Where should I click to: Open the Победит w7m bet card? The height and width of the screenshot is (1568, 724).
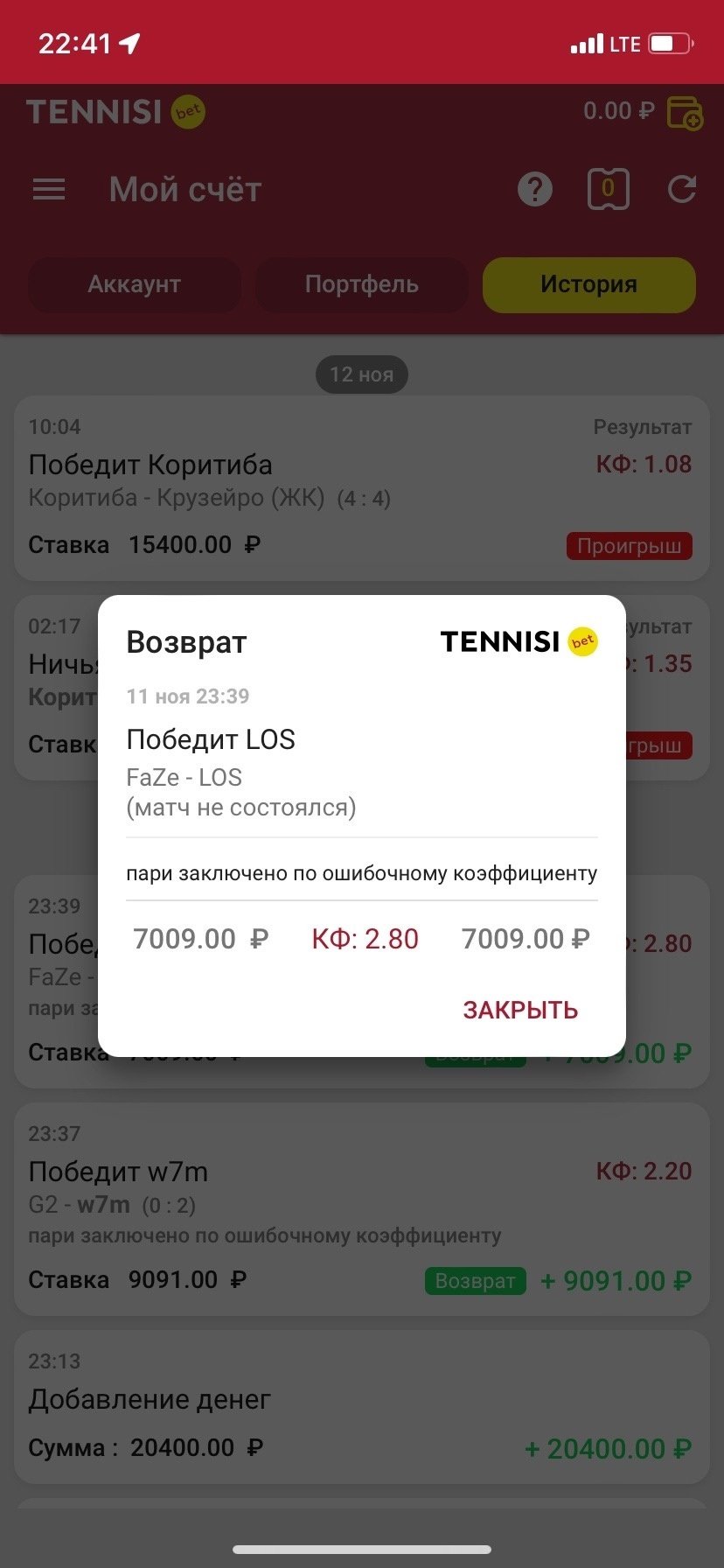(361, 1209)
